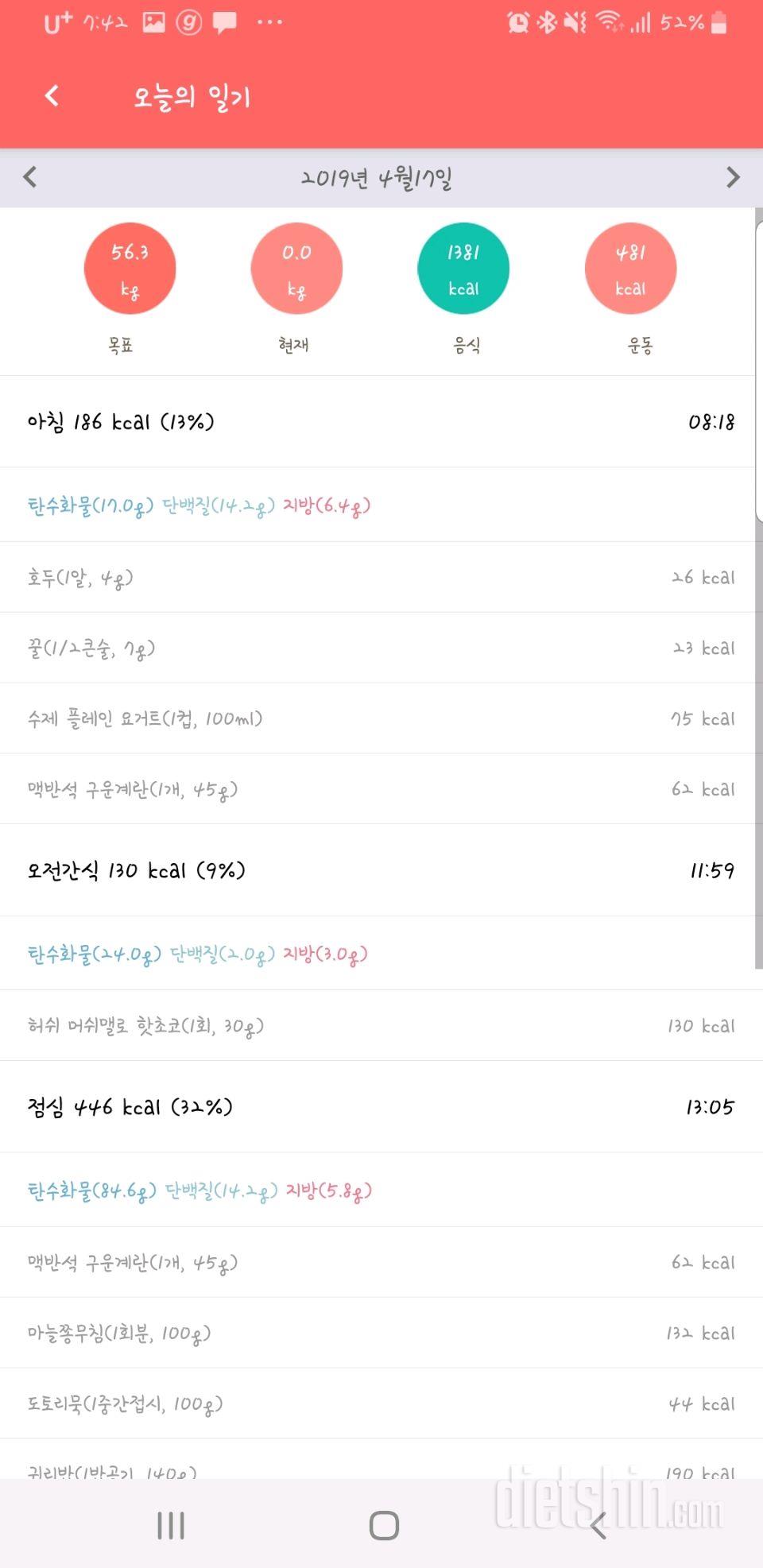Tap the 56.3 kg 목표 circle
The image size is (763, 1568).
(x=130, y=269)
